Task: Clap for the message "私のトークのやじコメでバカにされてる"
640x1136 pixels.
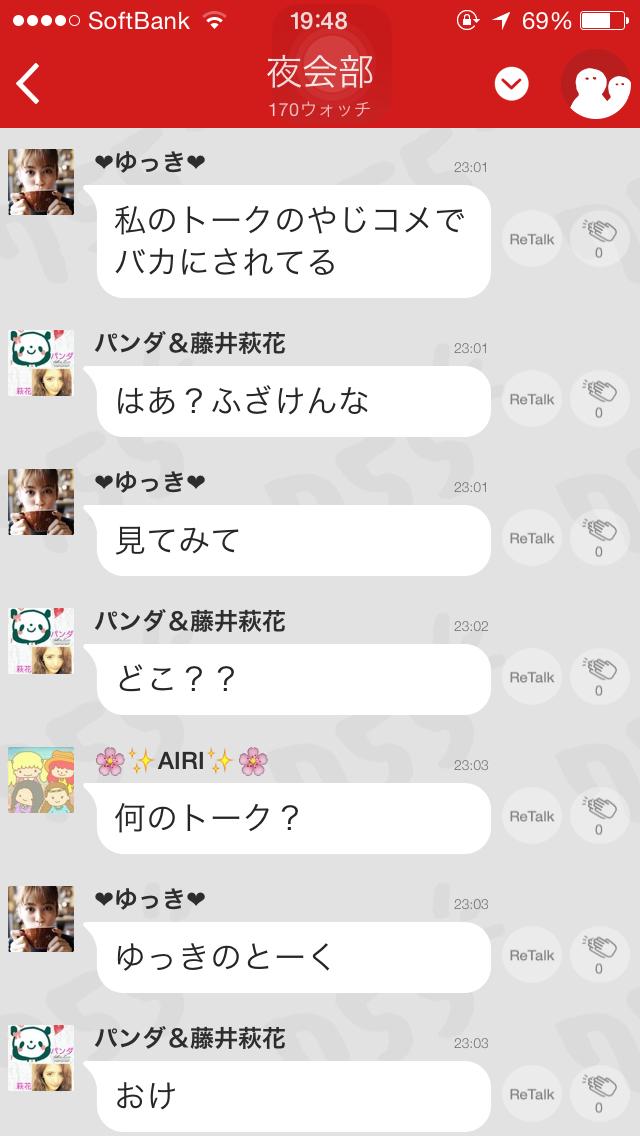Action: click(x=599, y=239)
